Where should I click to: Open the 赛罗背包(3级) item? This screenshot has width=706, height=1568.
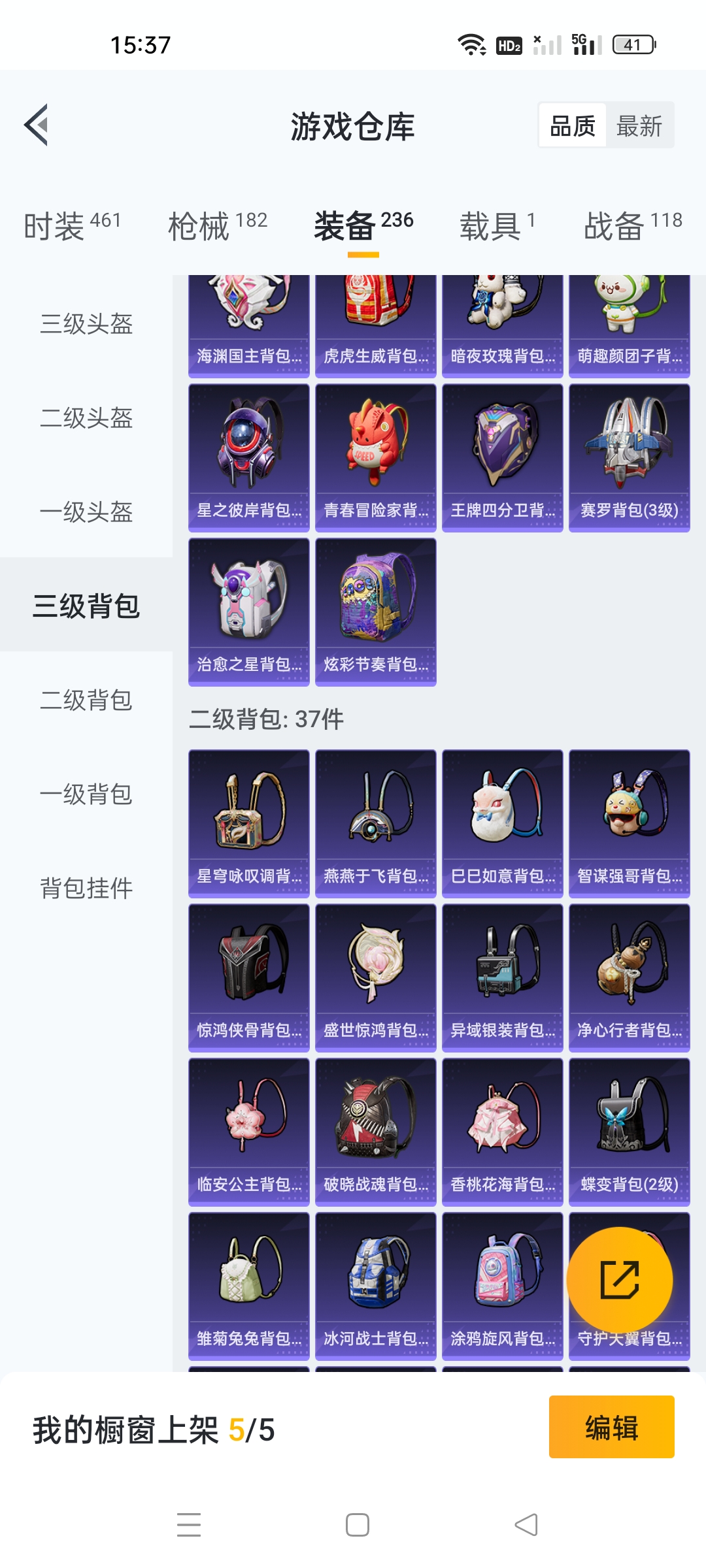click(629, 458)
